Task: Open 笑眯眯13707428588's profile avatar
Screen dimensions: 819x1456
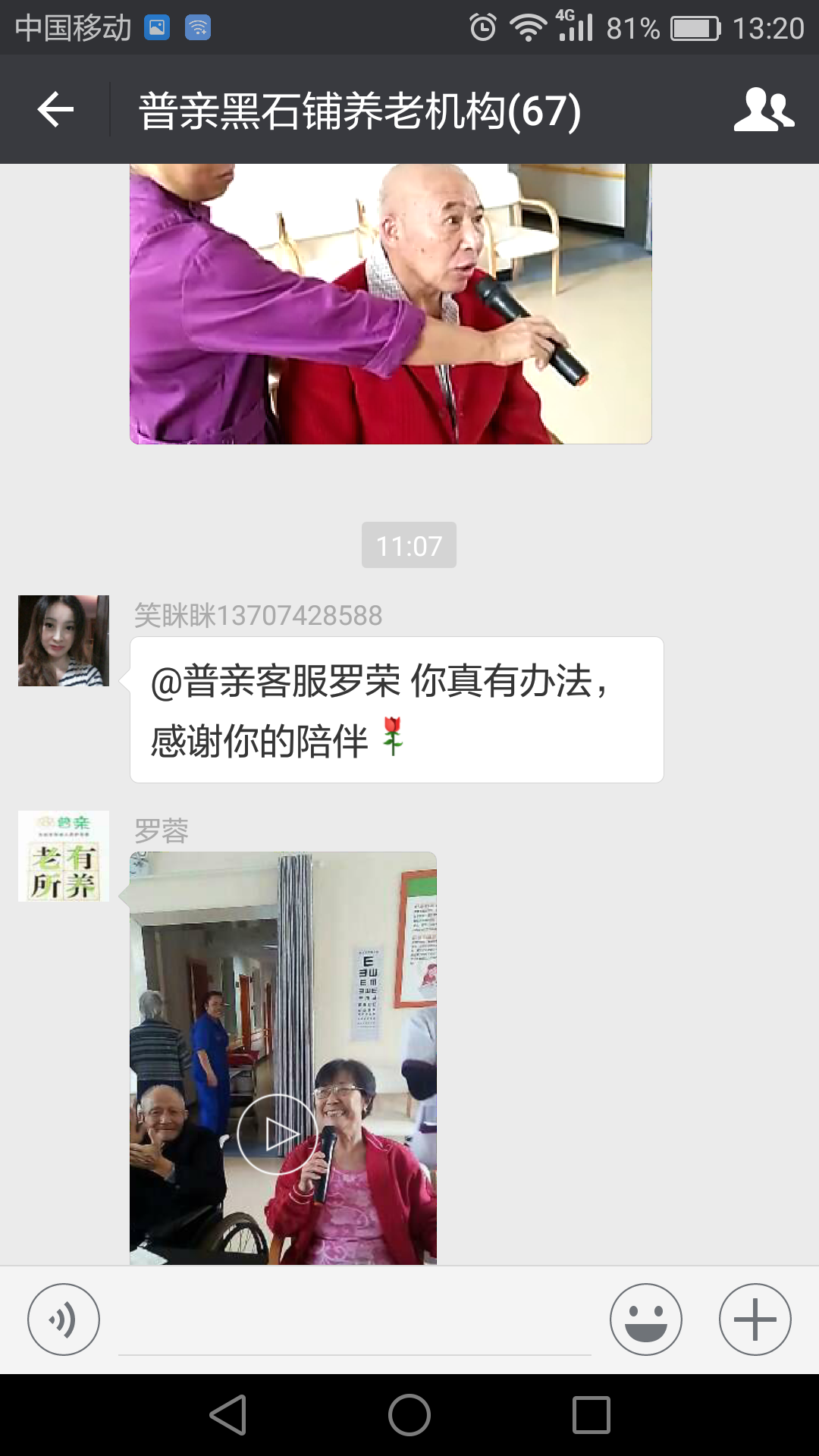Action: click(64, 641)
